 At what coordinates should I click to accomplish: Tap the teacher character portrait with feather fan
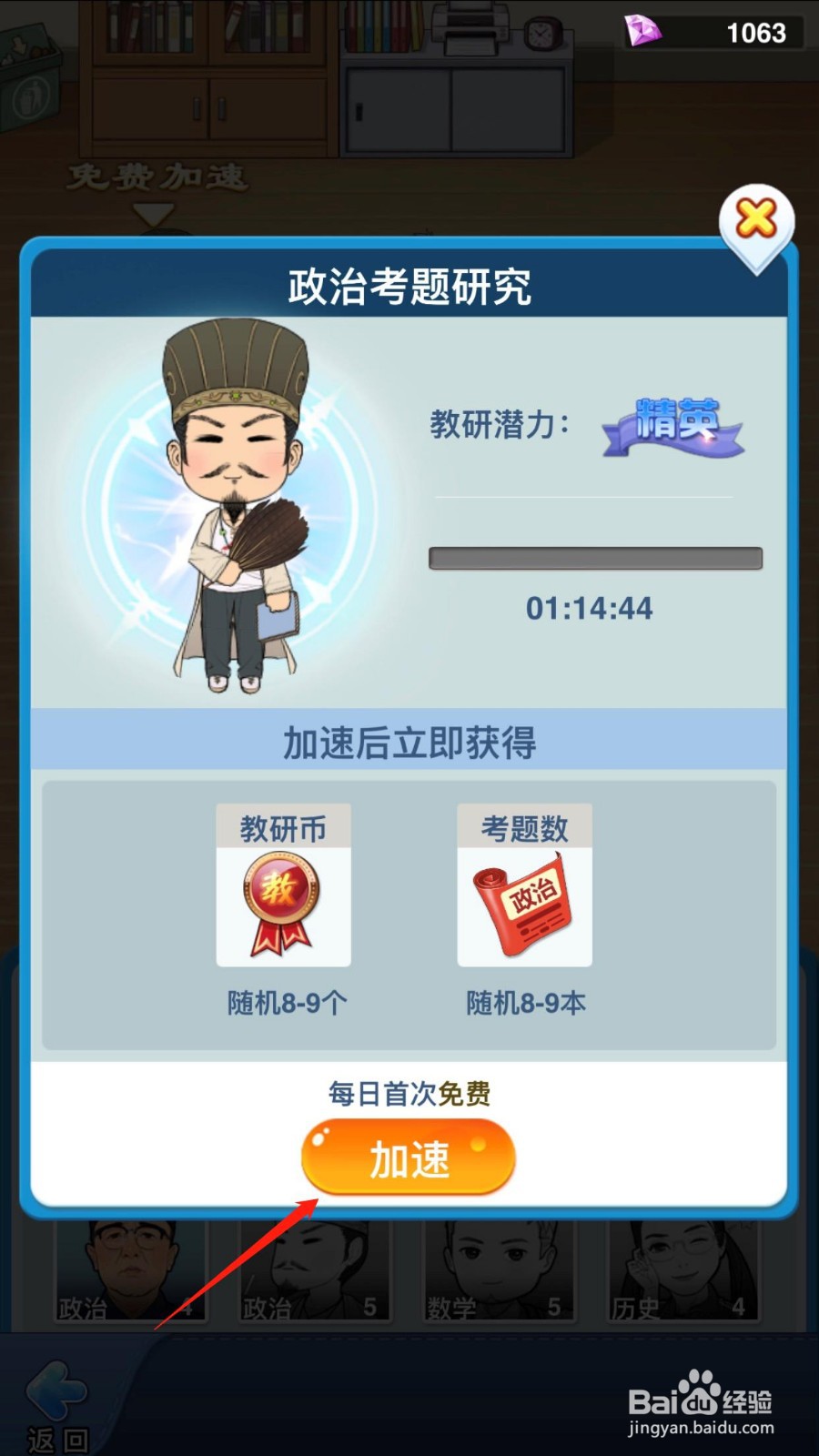click(235, 510)
